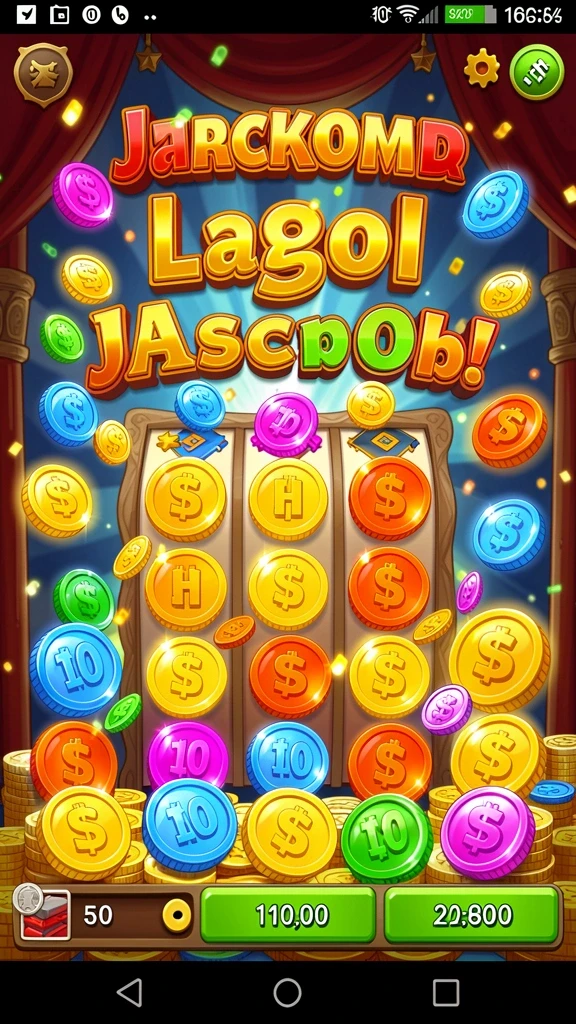The height and width of the screenshot is (1024, 576).
Task: Open the brown badge icon in the top corner
Action: tap(43, 74)
